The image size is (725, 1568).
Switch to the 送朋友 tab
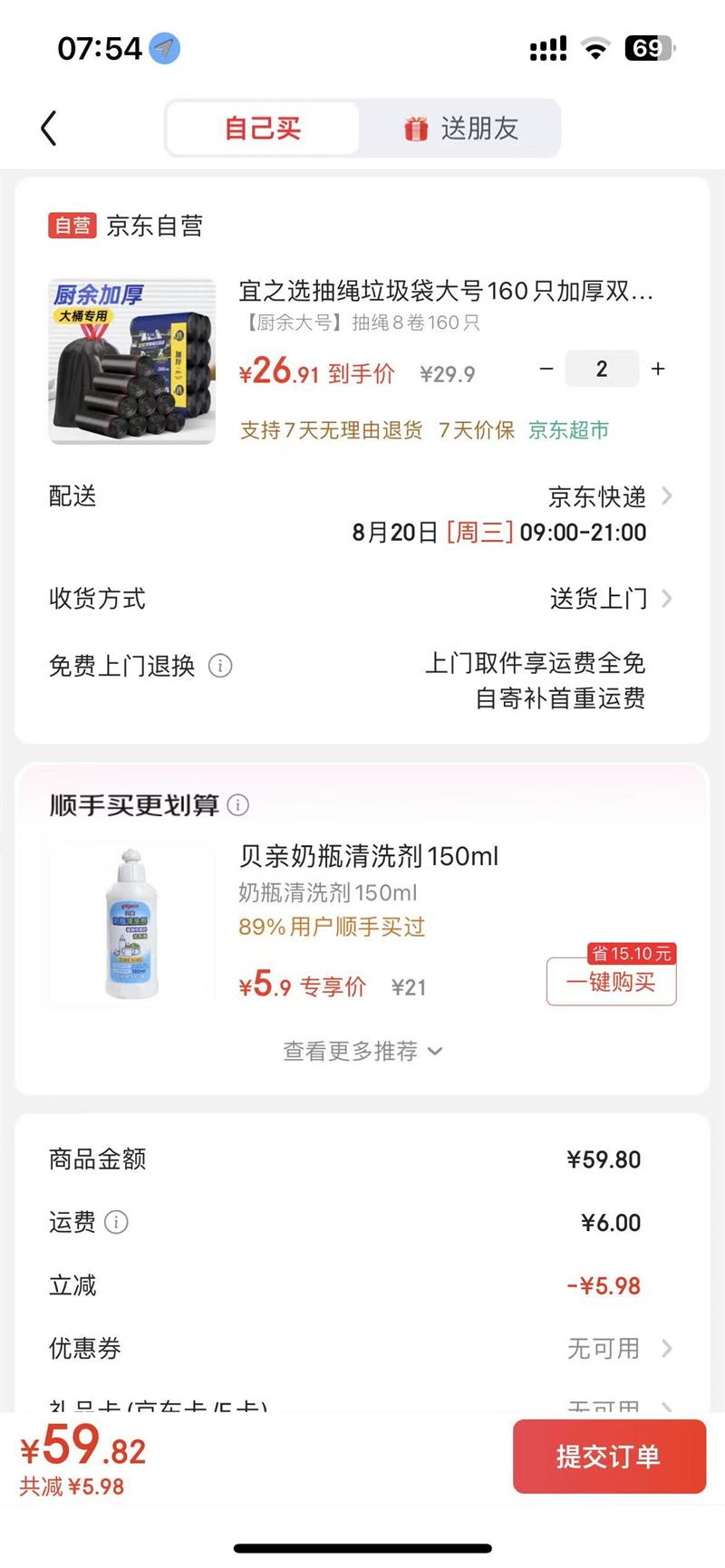click(x=460, y=129)
